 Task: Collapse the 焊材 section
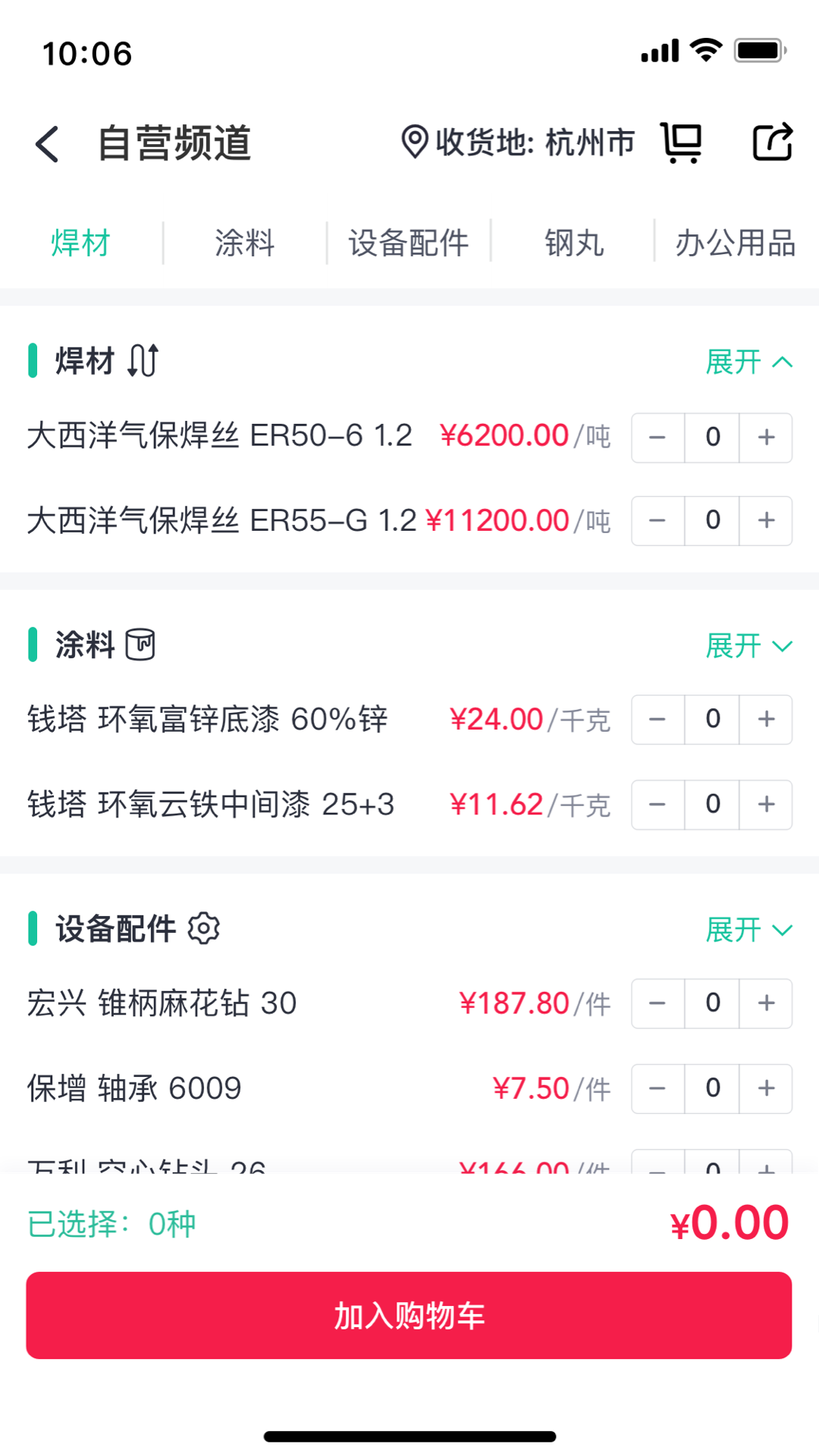pyautogui.click(x=748, y=362)
